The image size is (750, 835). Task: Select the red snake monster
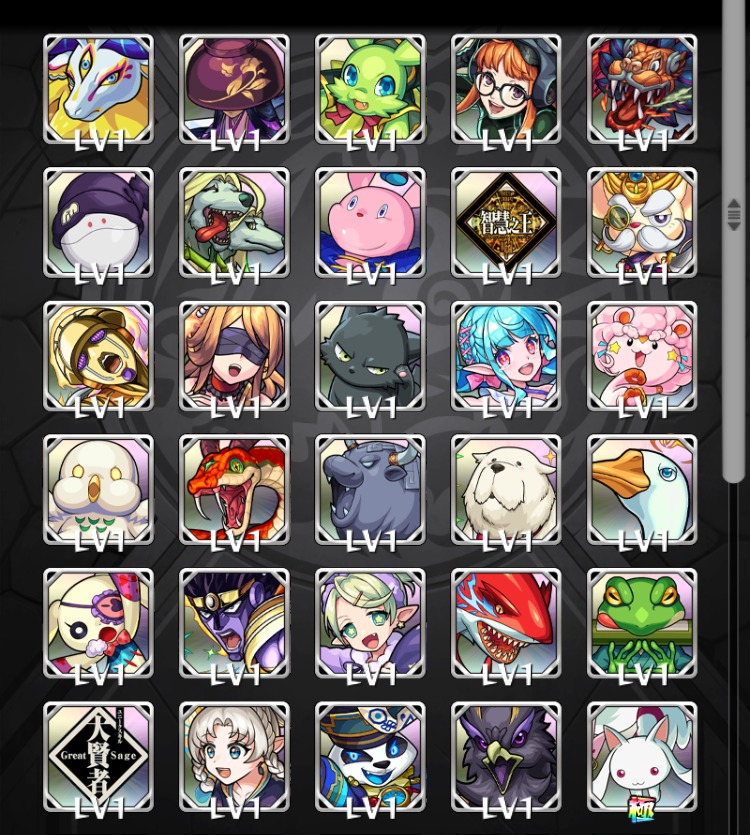[x=234, y=490]
